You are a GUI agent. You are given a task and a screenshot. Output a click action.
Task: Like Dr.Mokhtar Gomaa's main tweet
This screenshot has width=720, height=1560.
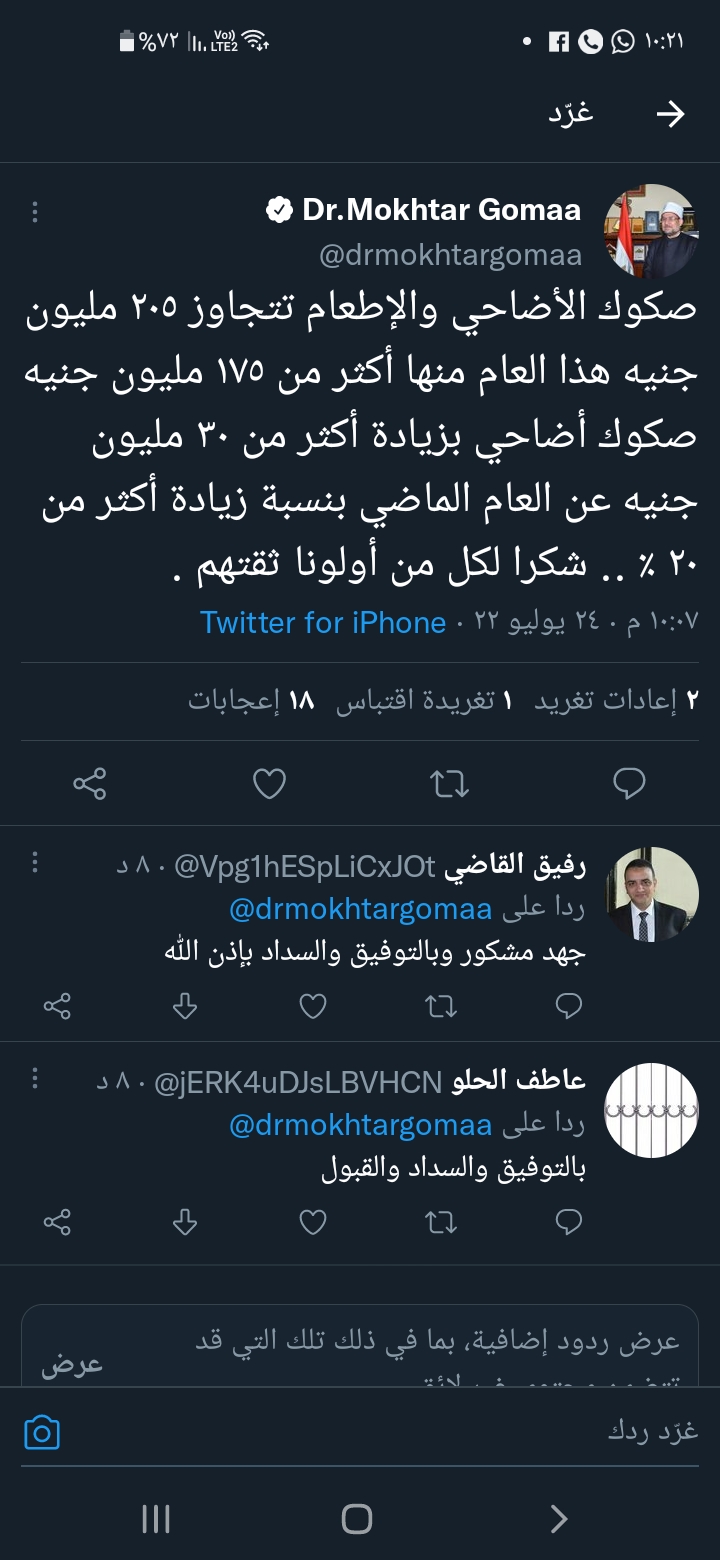coord(270,784)
